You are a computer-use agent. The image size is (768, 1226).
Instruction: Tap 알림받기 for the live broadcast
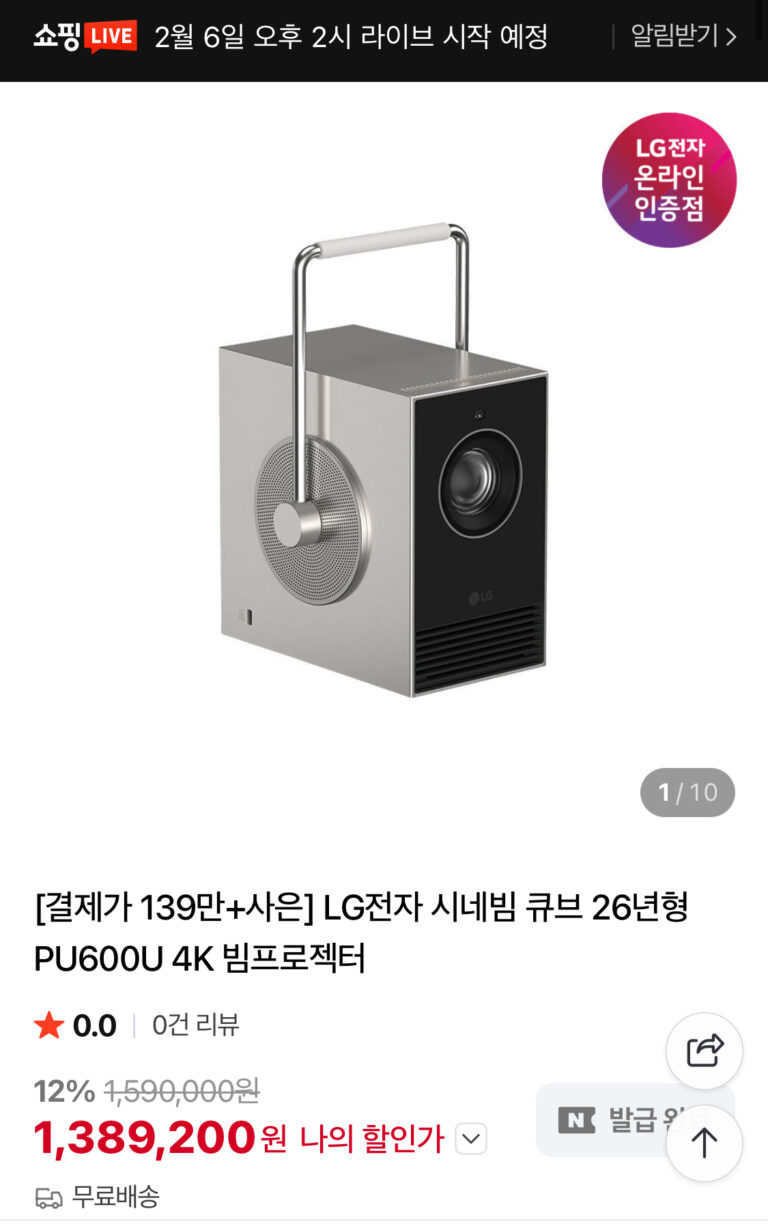pyautogui.click(x=683, y=37)
